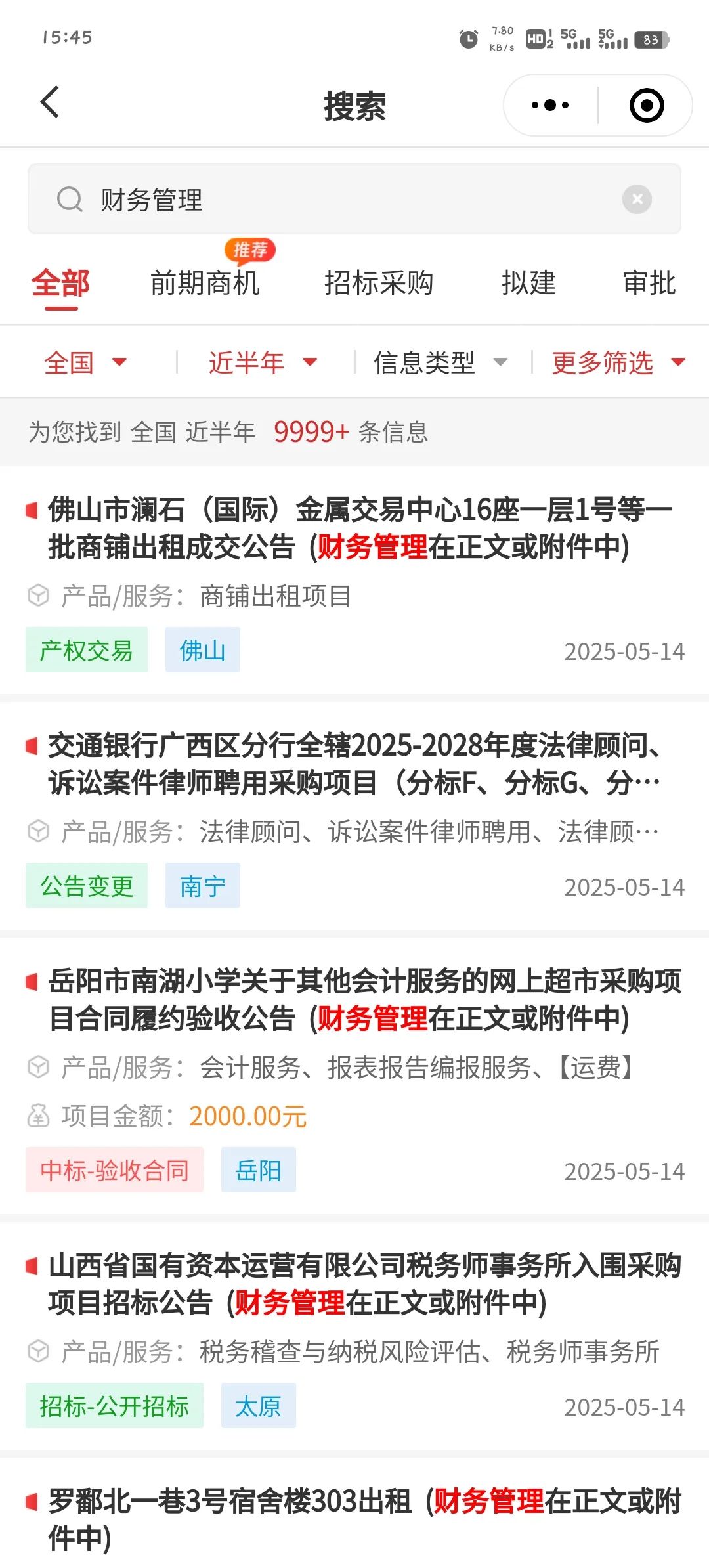709x1568 pixels.
Task: Open the 审批 tab
Action: pos(649,284)
